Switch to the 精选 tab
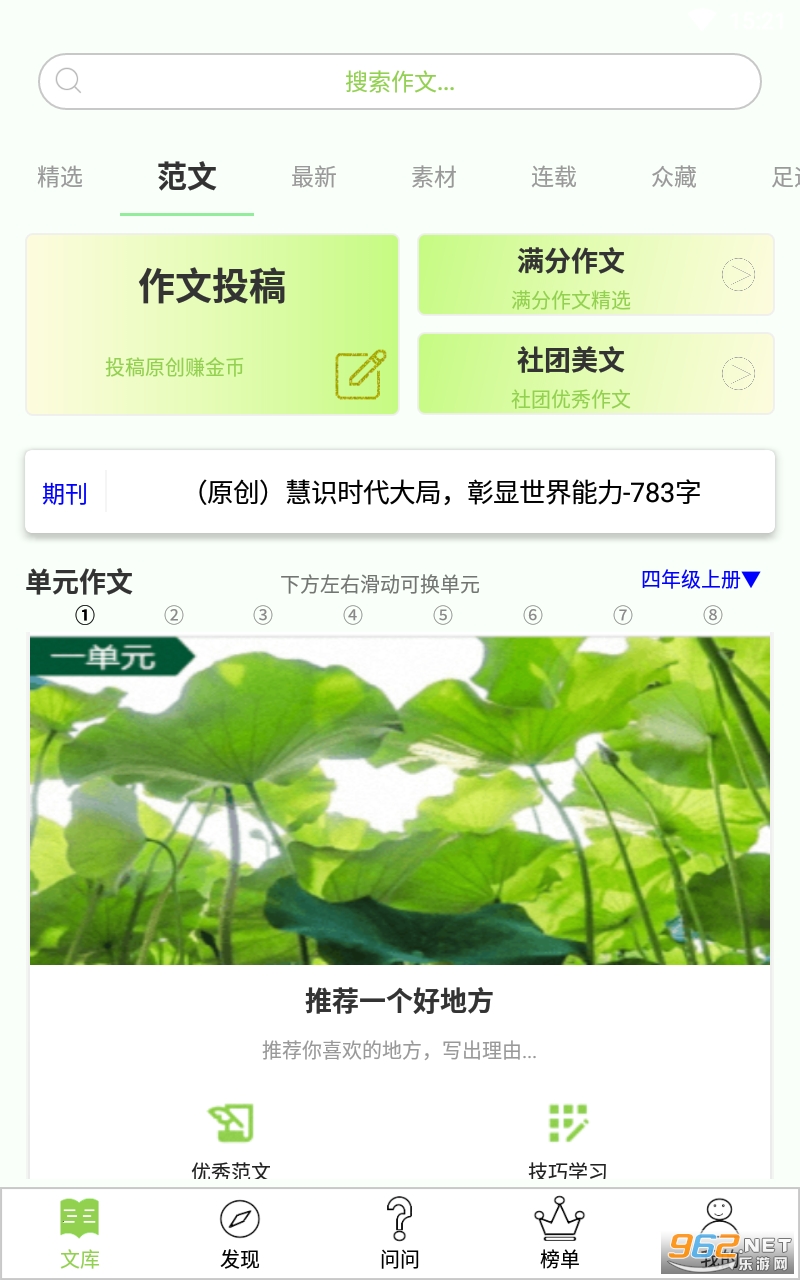 tap(60, 178)
